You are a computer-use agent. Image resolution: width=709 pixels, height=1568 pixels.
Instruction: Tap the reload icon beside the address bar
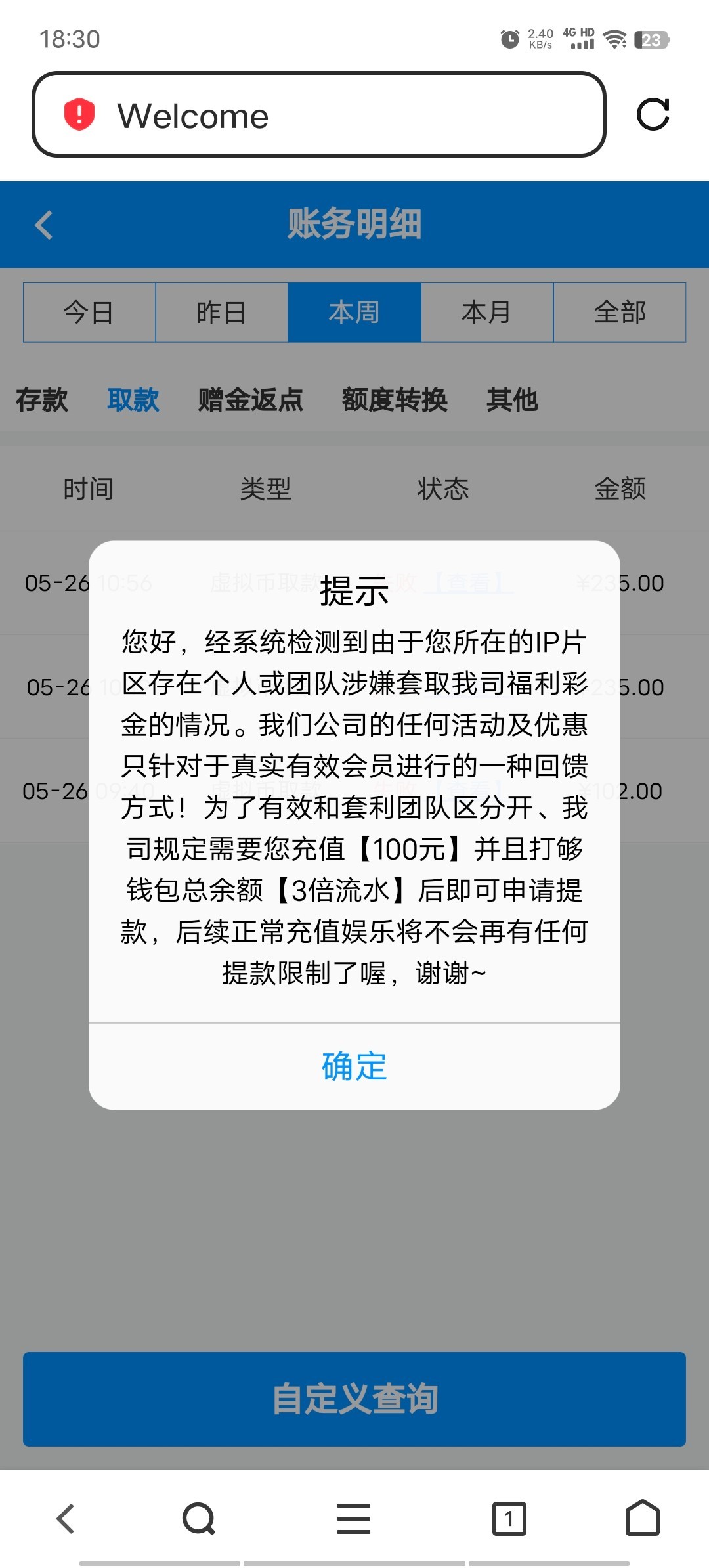(x=654, y=116)
